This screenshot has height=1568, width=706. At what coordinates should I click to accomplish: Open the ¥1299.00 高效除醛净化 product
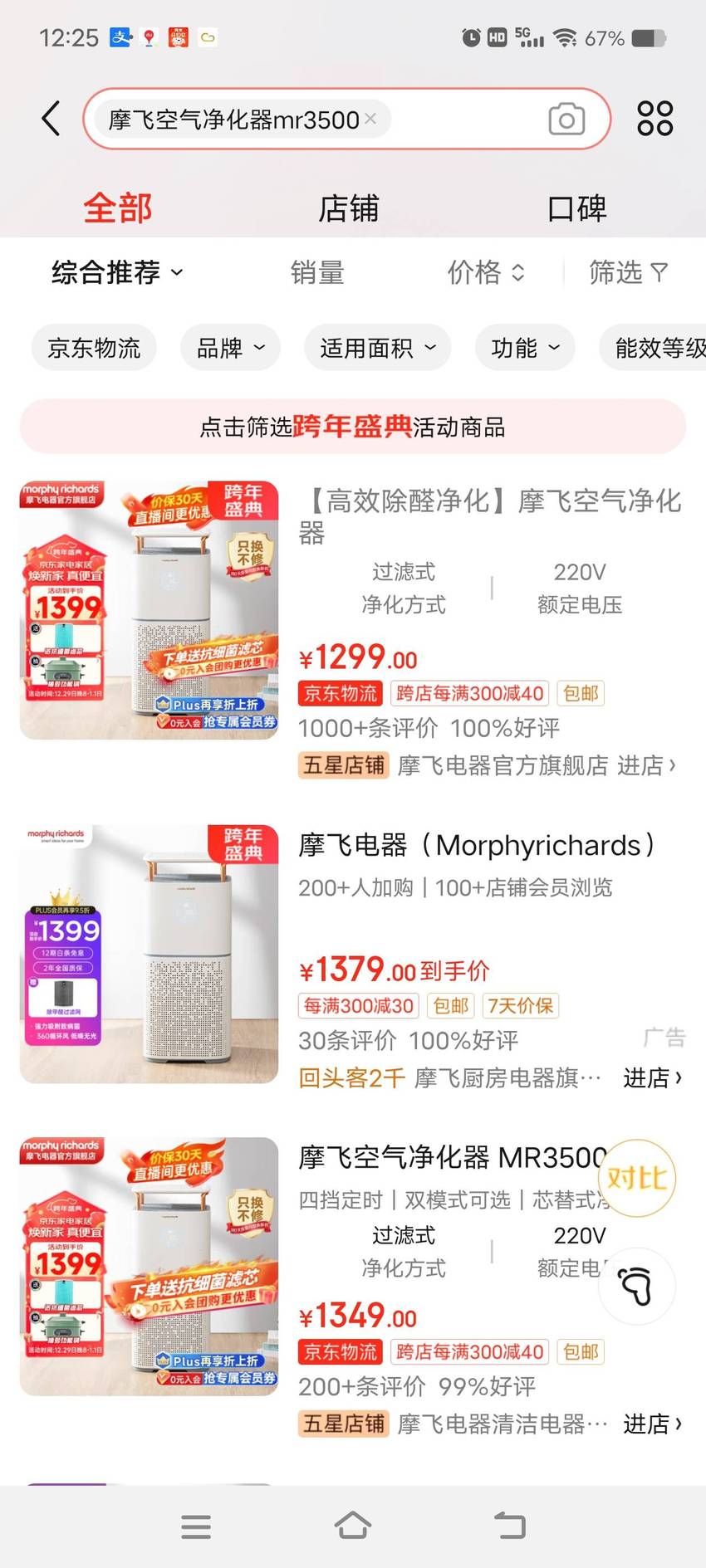pyautogui.click(x=353, y=611)
